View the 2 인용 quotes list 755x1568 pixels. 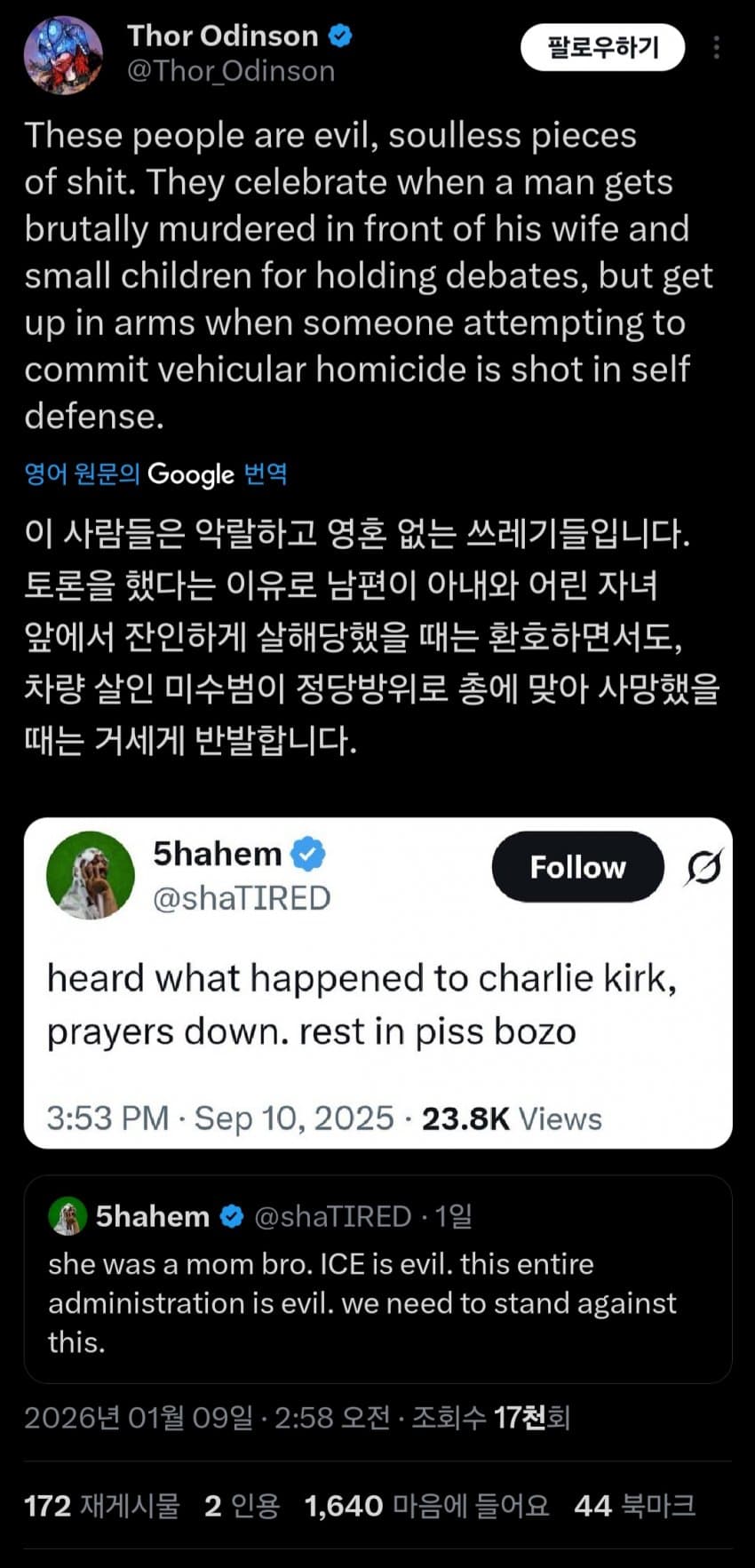[242, 1506]
